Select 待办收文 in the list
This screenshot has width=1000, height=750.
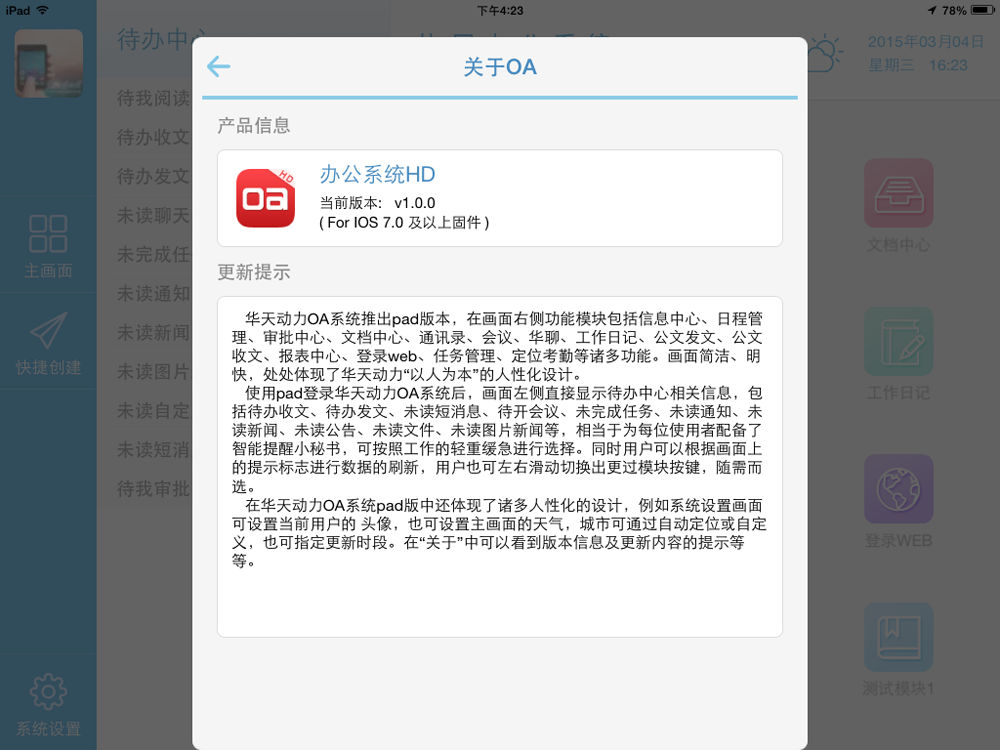pos(154,137)
